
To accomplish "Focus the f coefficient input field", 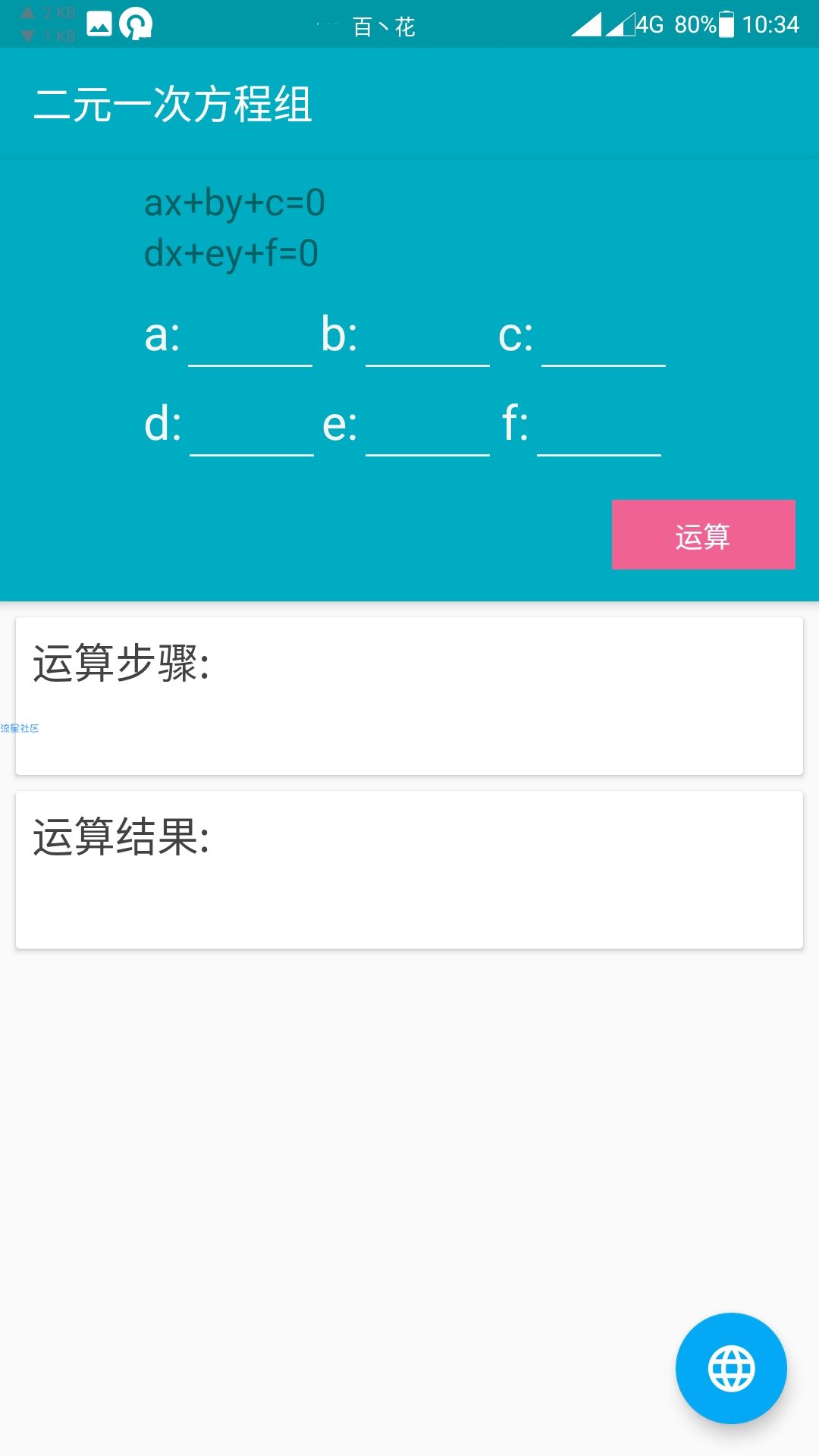I will [x=599, y=428].
